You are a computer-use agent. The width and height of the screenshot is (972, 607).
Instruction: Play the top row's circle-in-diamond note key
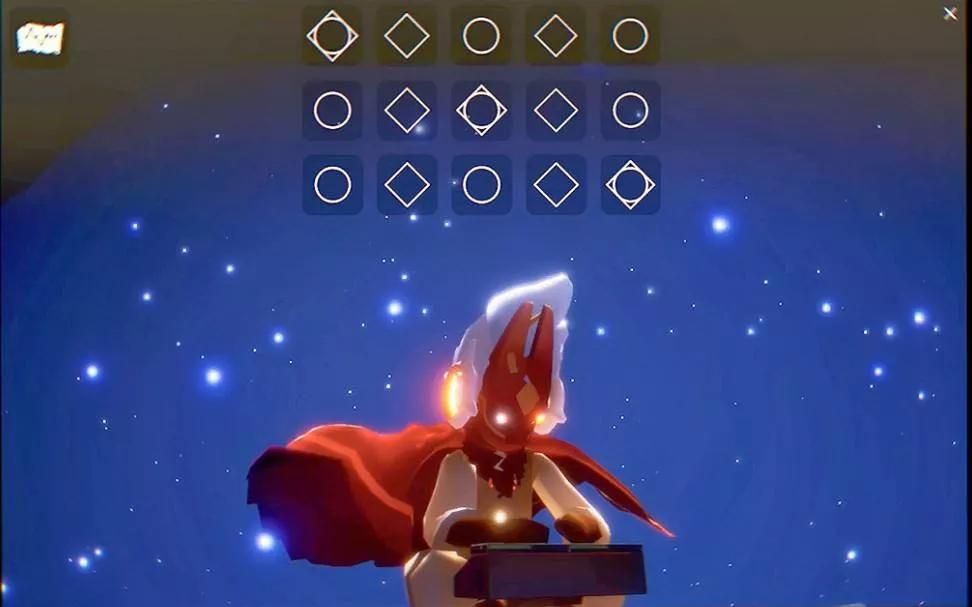(x=332, y=36)
